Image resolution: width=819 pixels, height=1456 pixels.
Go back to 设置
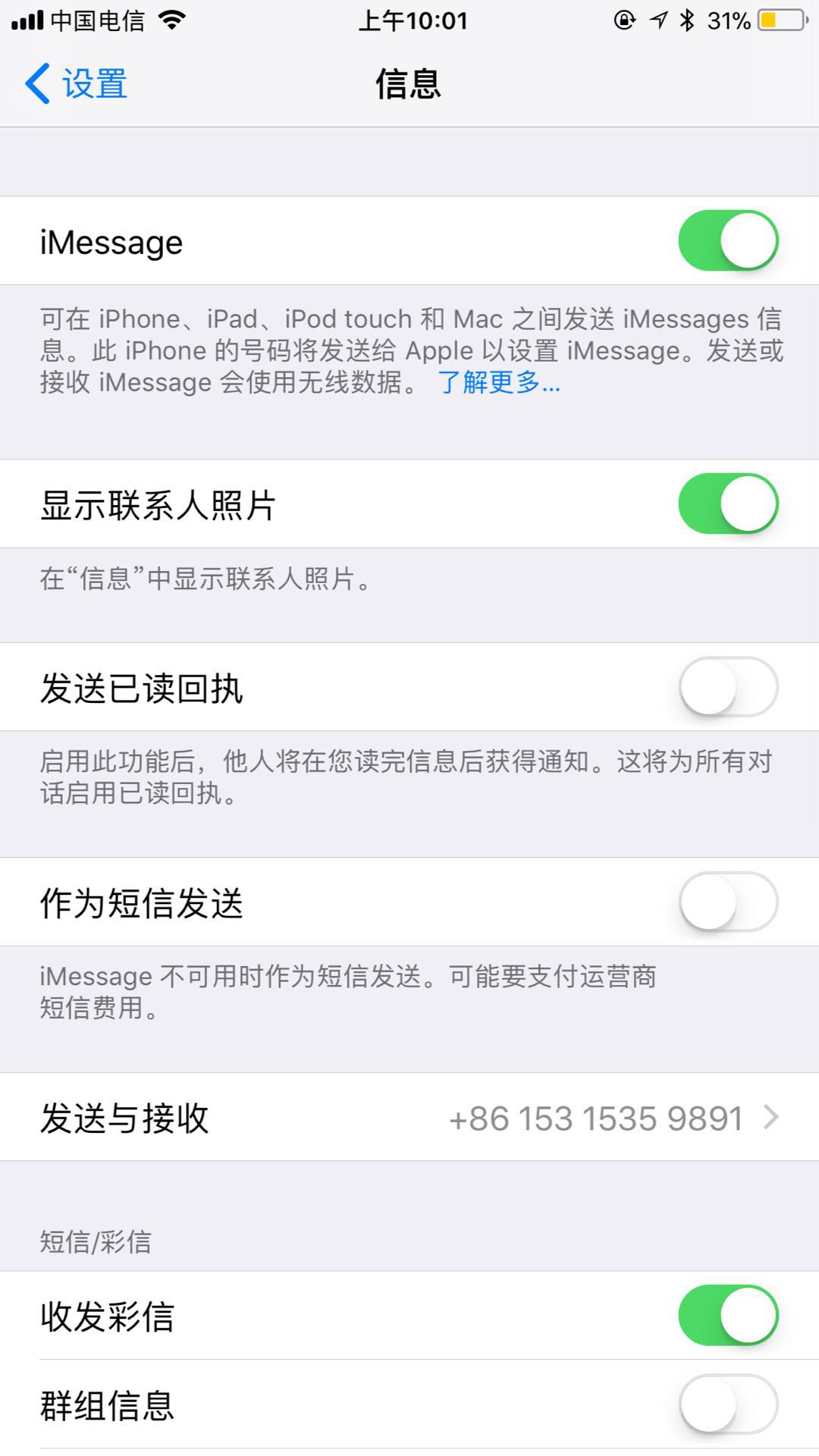coord(76,83)
